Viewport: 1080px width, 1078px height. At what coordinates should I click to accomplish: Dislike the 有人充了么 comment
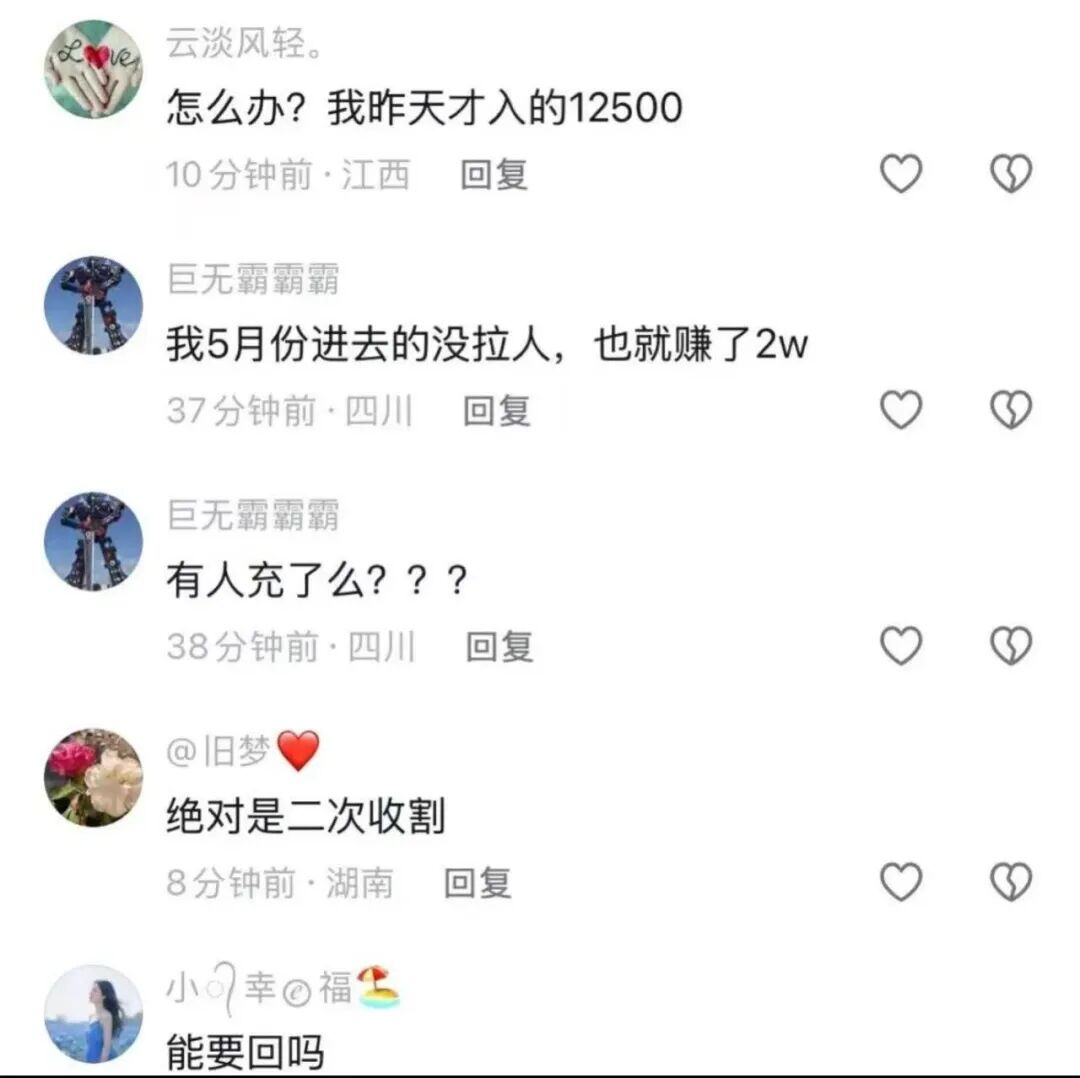pos(1010,646)
